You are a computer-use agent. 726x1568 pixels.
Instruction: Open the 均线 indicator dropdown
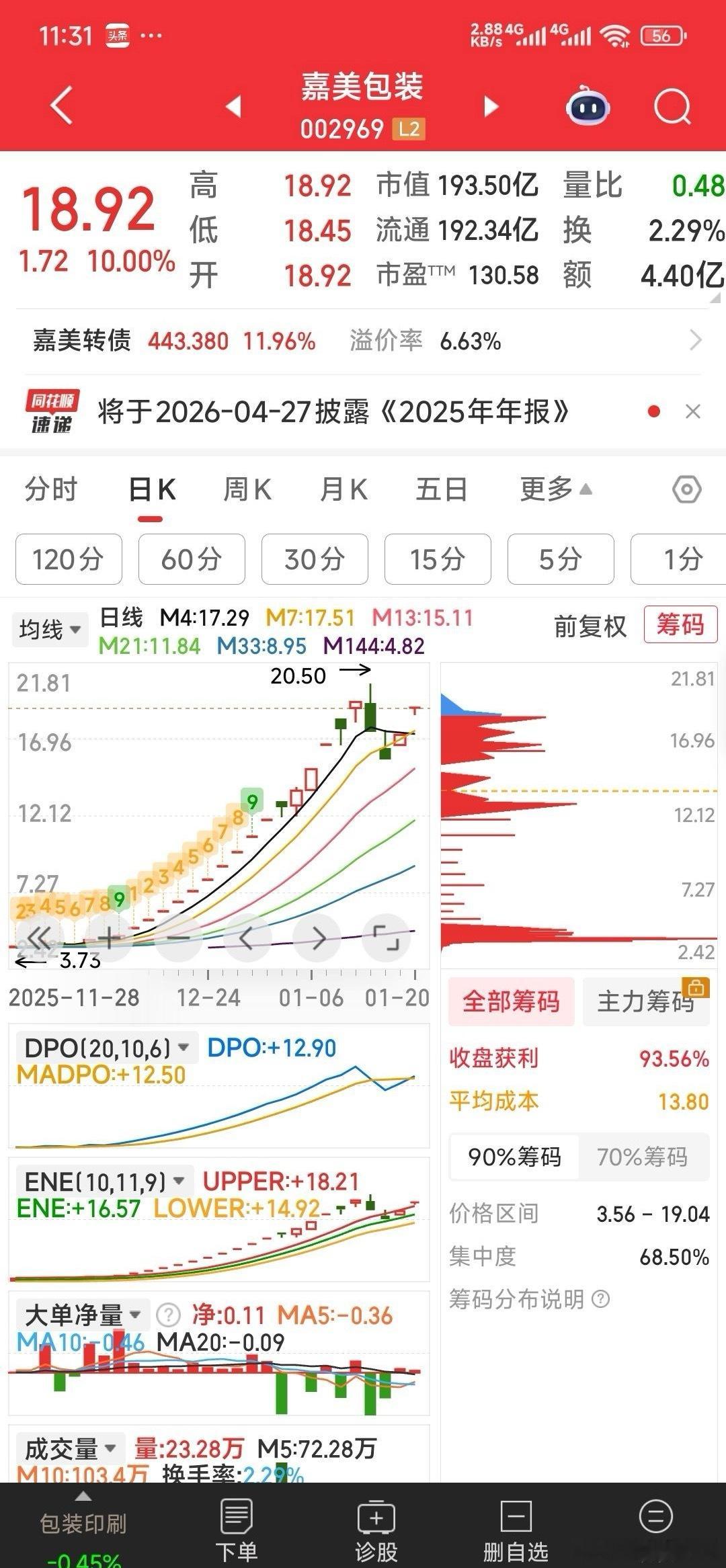point(50,630)
